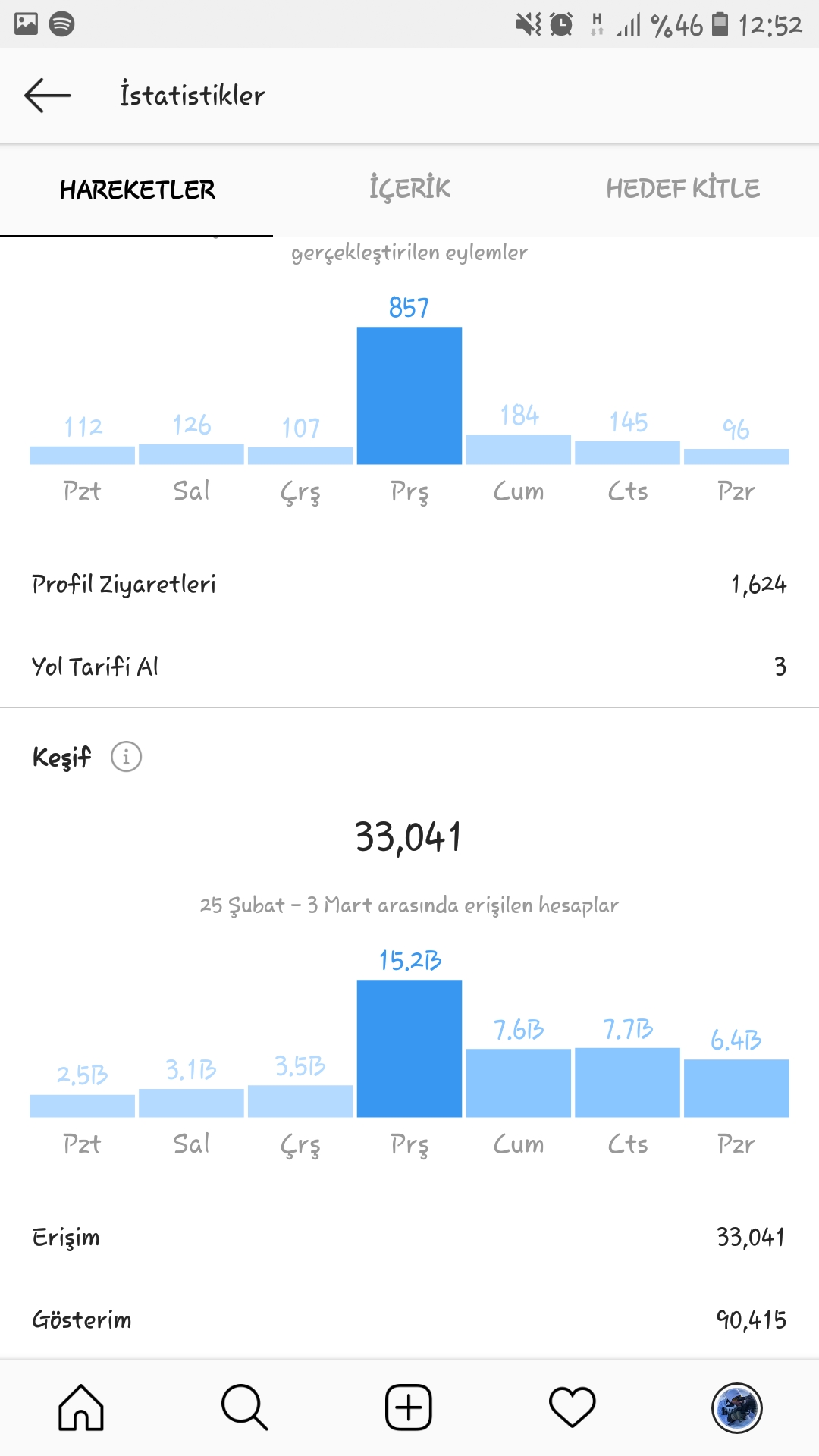This screenshot has height=1456, width=819.
Task: Switch to the HEDEF KİTLE tab
Action: pos(682,189)
